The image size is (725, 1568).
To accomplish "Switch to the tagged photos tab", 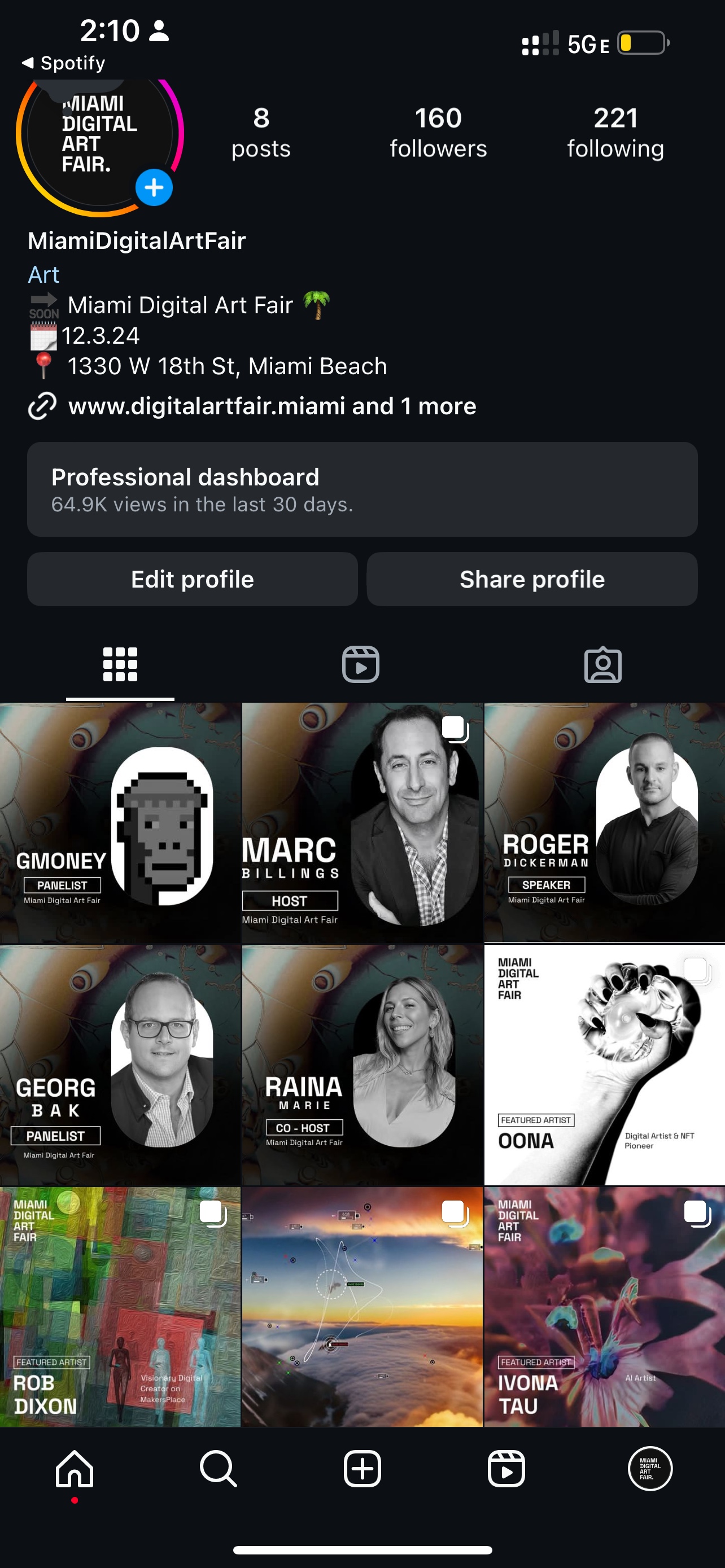I will click(x=602, y=664).
